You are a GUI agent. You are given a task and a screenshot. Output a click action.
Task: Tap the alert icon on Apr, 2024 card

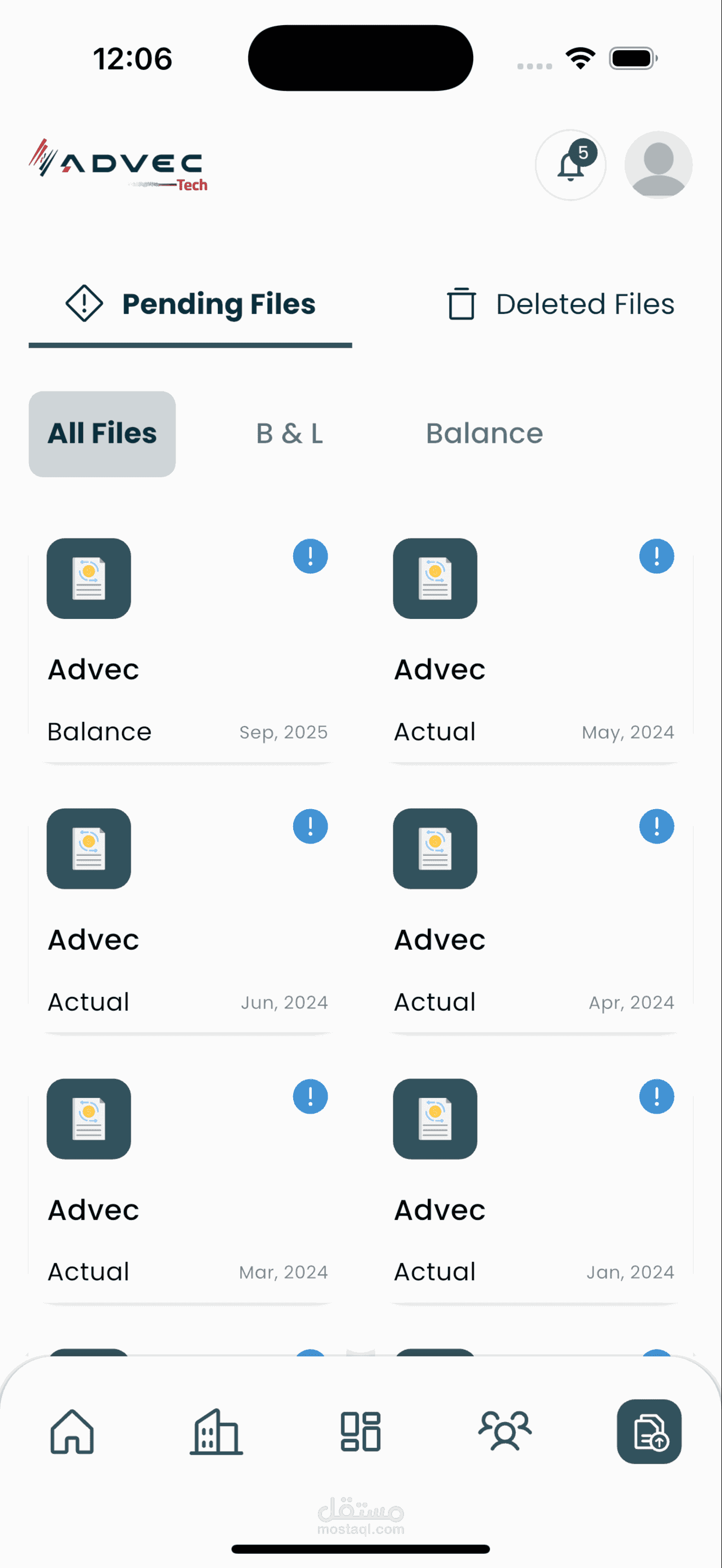(x=657, y=826)
